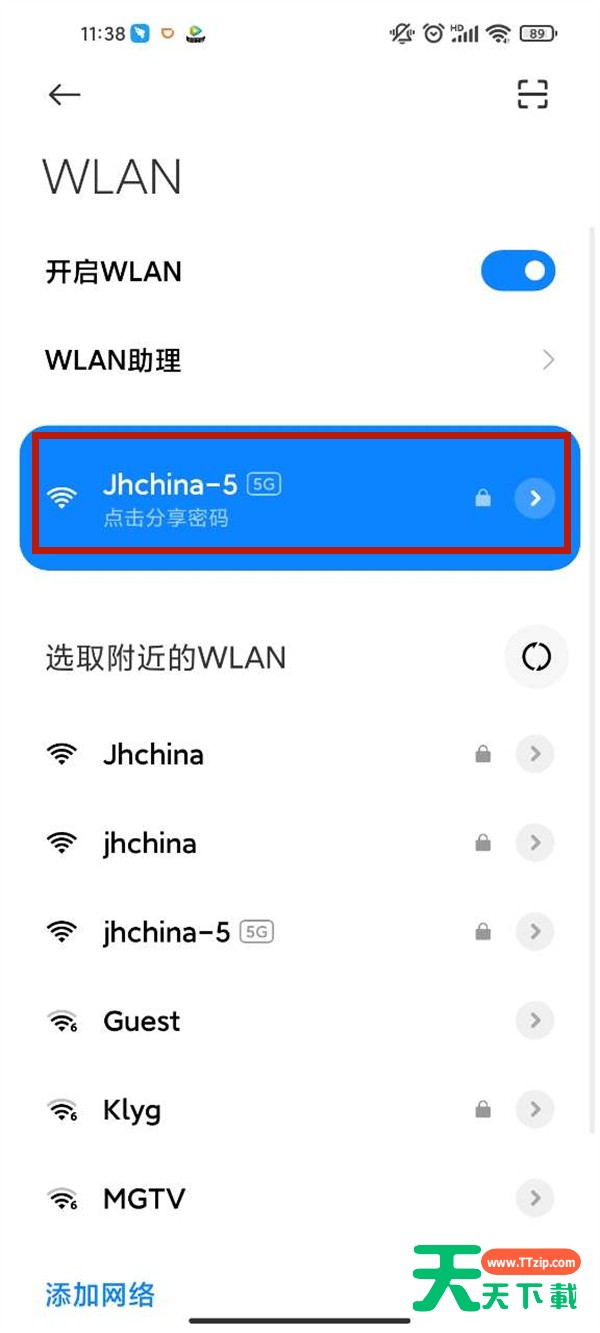Tap 添加网络 to add a network
The image size is (600, 1333).
pos(100,1295)
